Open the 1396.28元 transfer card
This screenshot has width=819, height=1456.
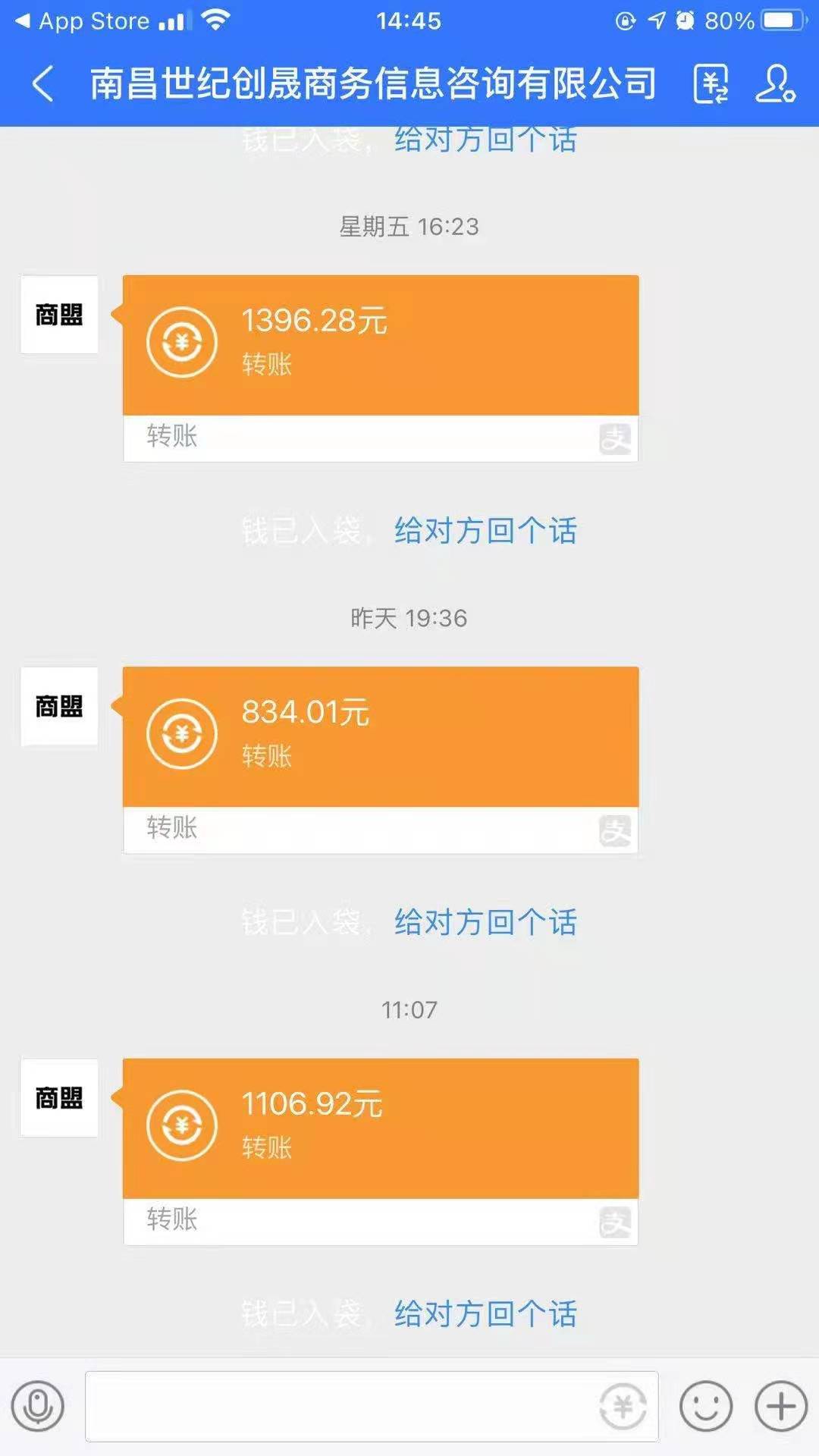click(381, 369)
